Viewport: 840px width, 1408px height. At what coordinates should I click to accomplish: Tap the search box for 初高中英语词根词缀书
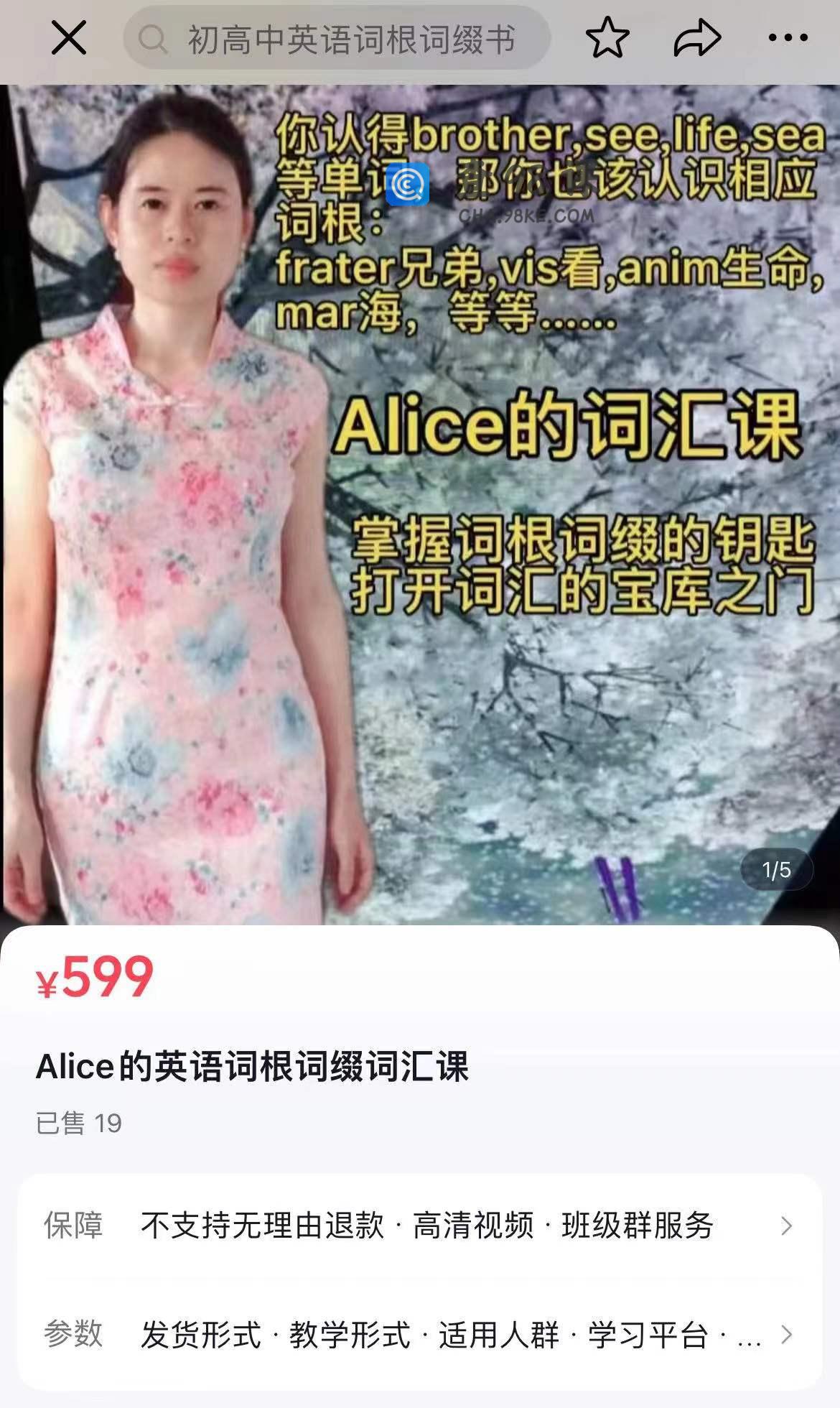(337, 40)
